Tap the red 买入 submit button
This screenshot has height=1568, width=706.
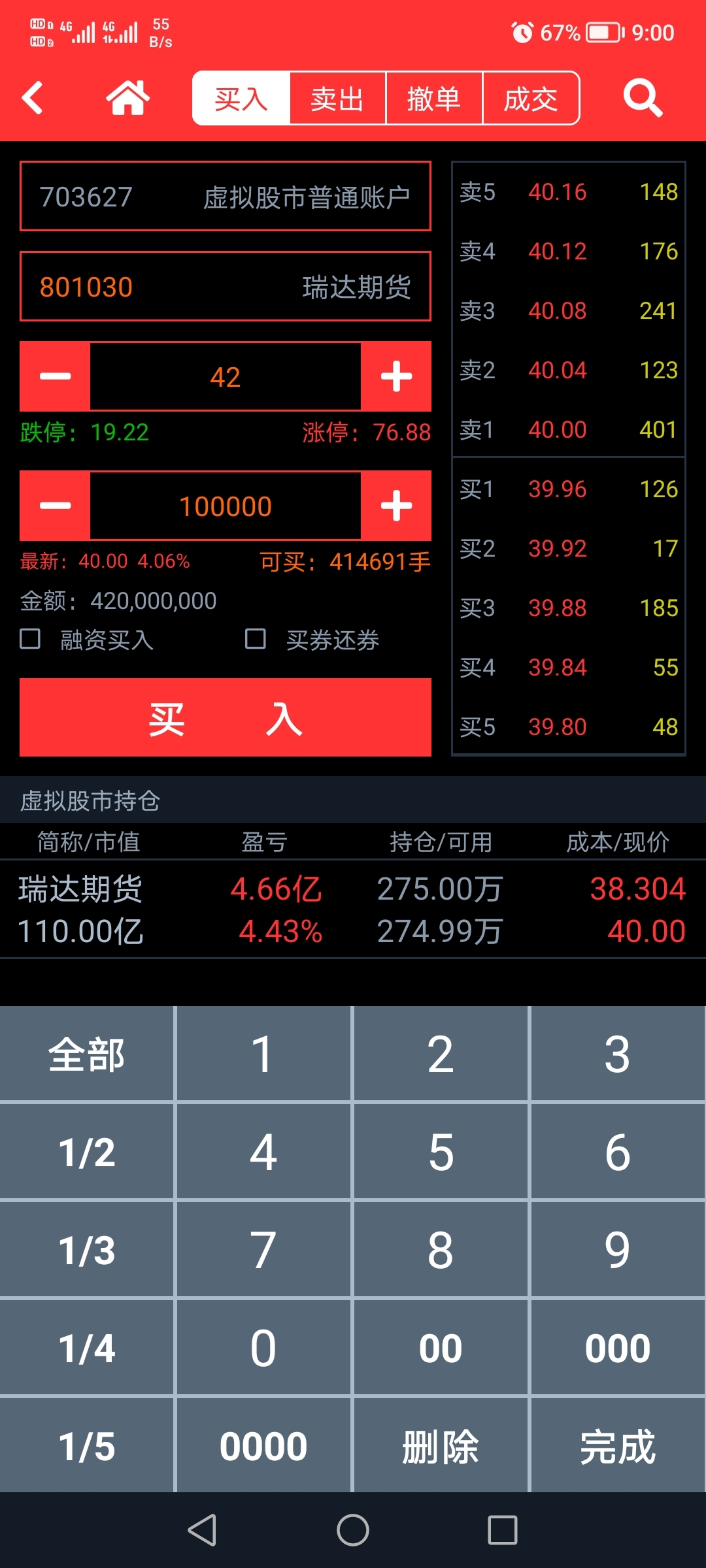226,717
